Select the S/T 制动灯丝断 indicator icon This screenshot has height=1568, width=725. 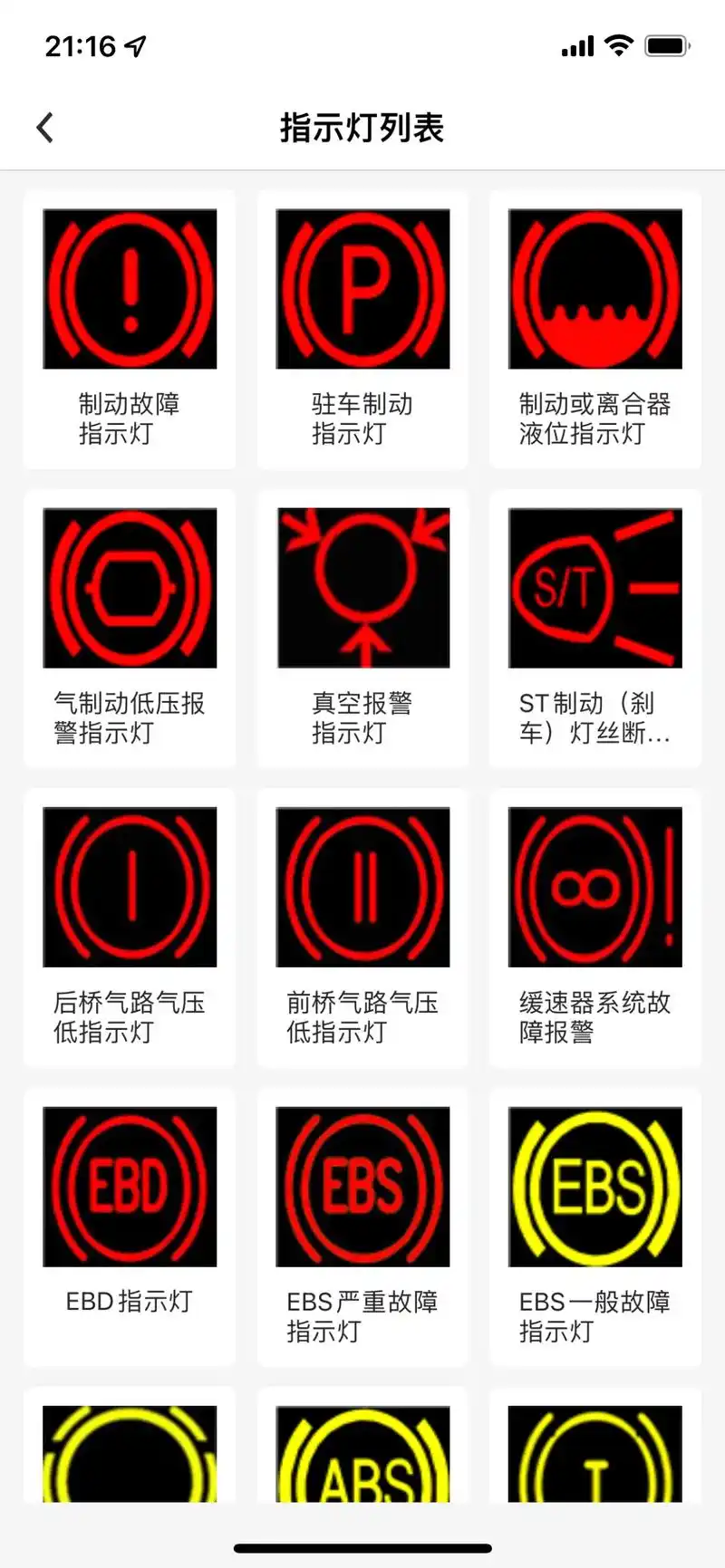coord(594,587)
